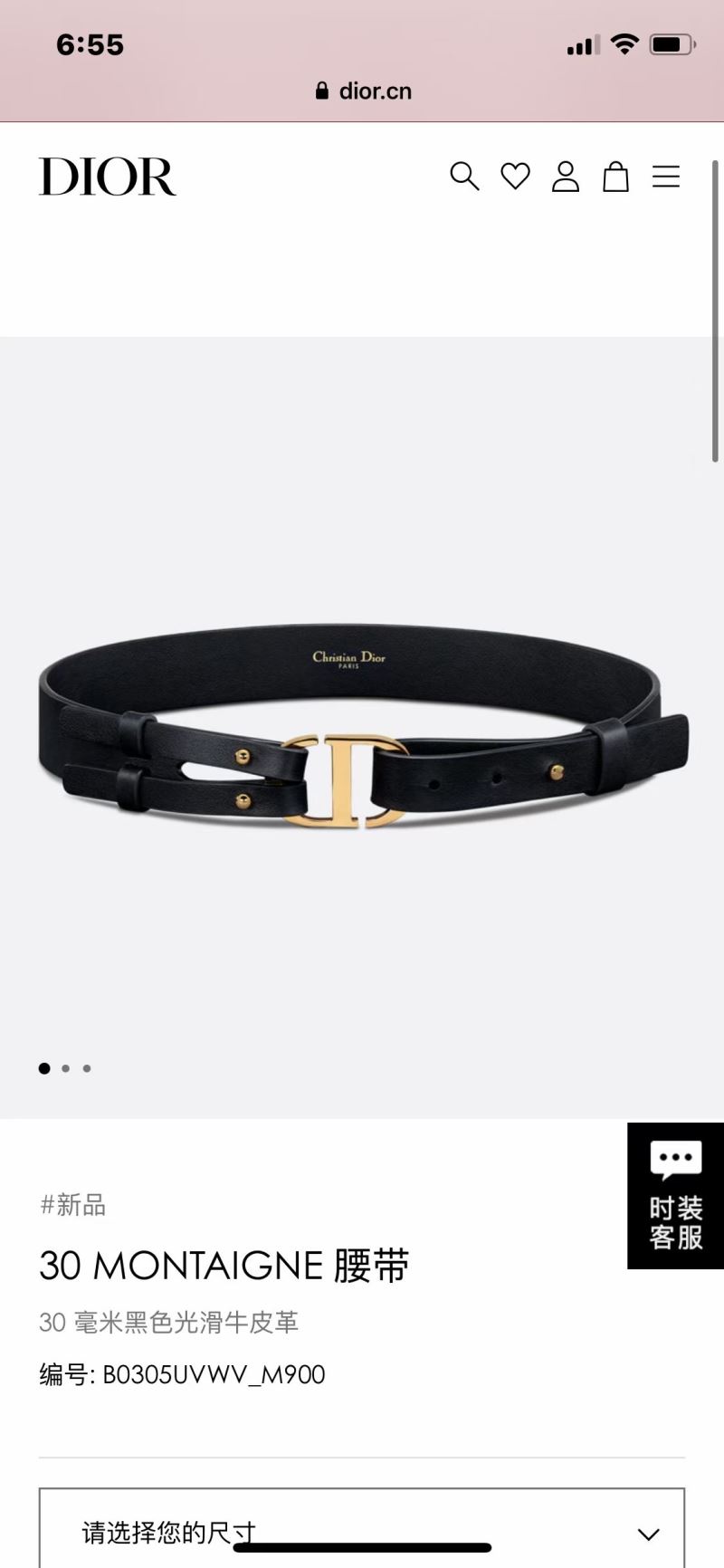Tap the DIOR logo to go home
Viewport: 724px width, 1568px height.
[x=108, y=177]
